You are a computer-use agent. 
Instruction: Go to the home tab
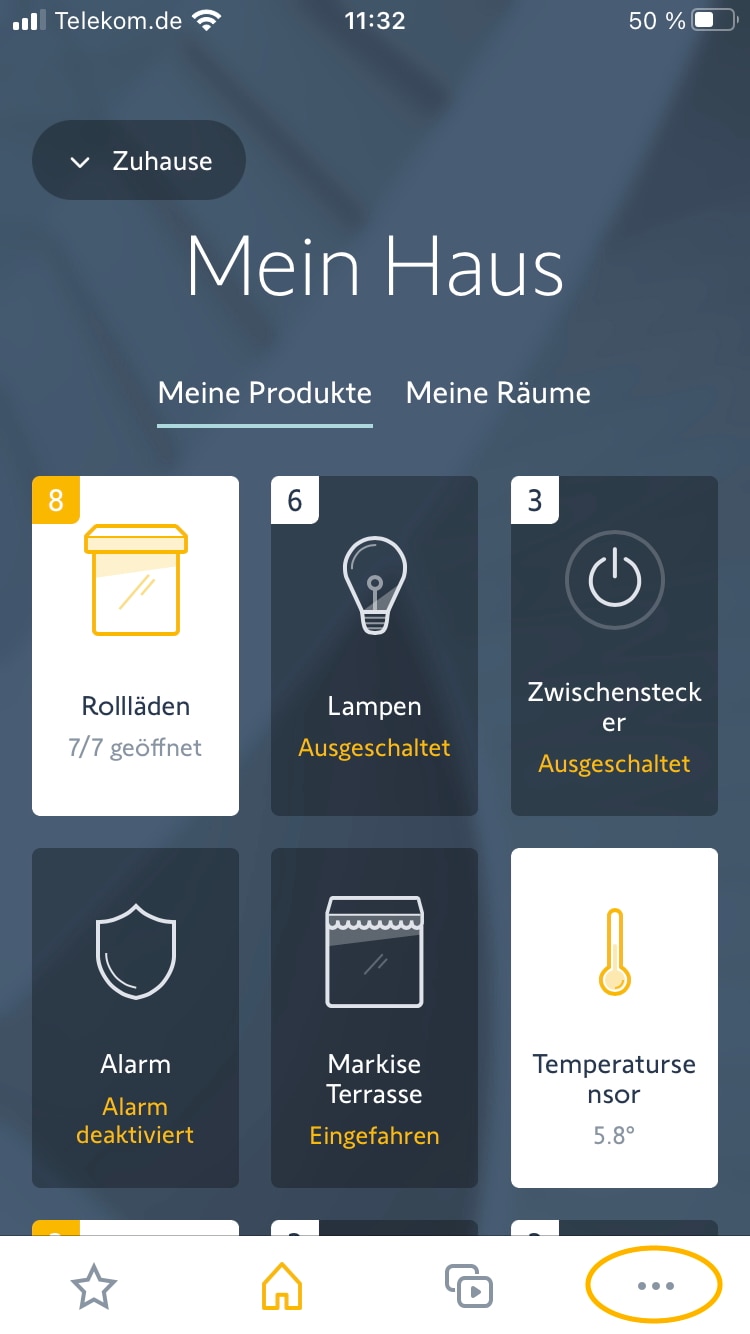pos(281,1287)
